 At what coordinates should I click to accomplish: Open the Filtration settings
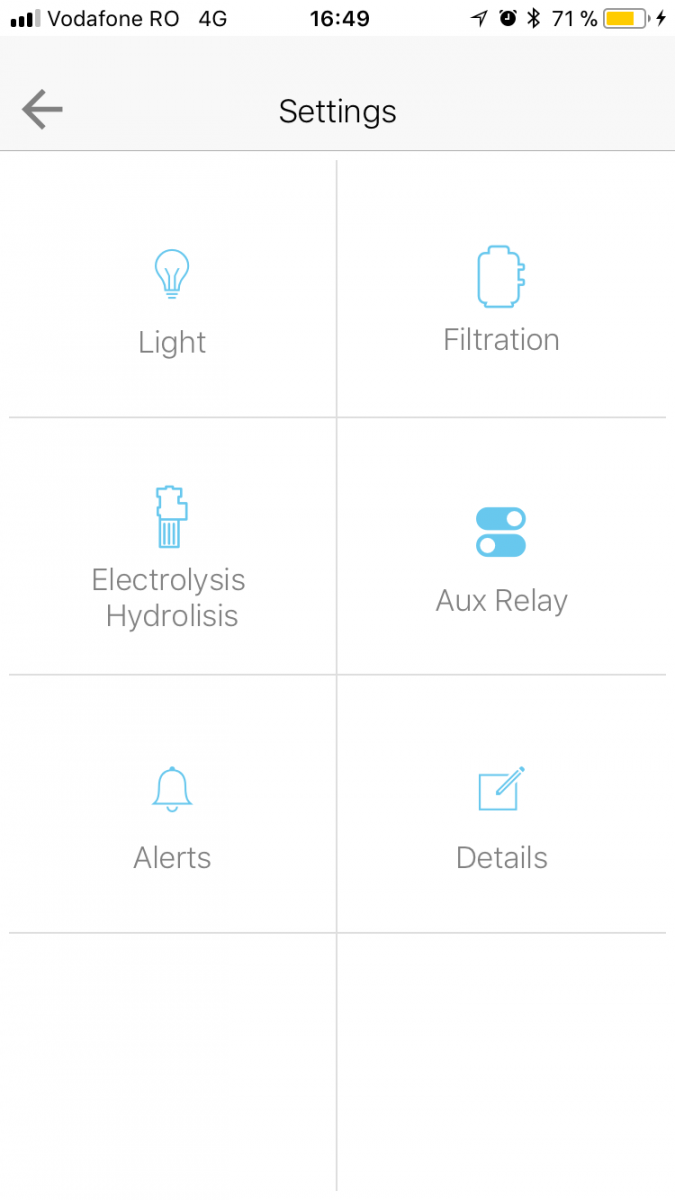pyautogui.click(x=502, y=288)
